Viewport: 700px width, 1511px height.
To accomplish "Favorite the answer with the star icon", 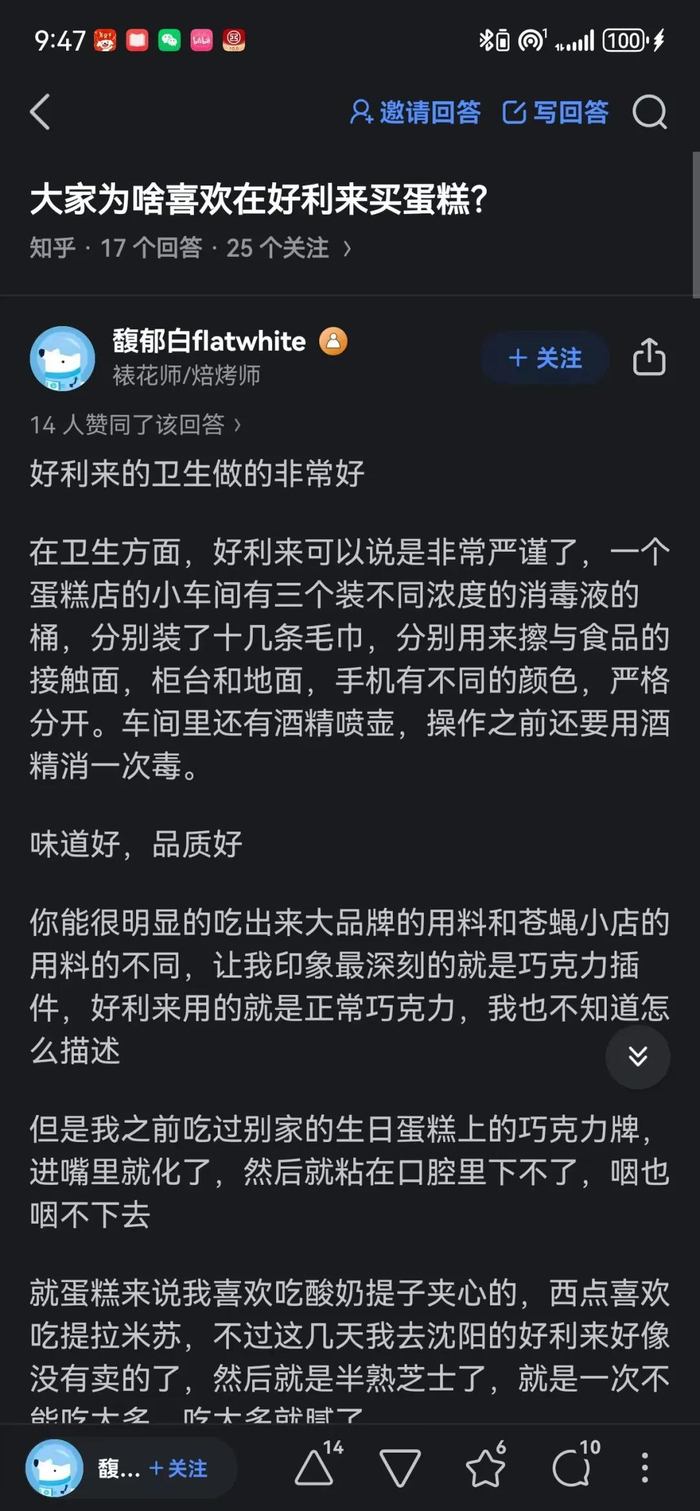I will point(486,1467).
